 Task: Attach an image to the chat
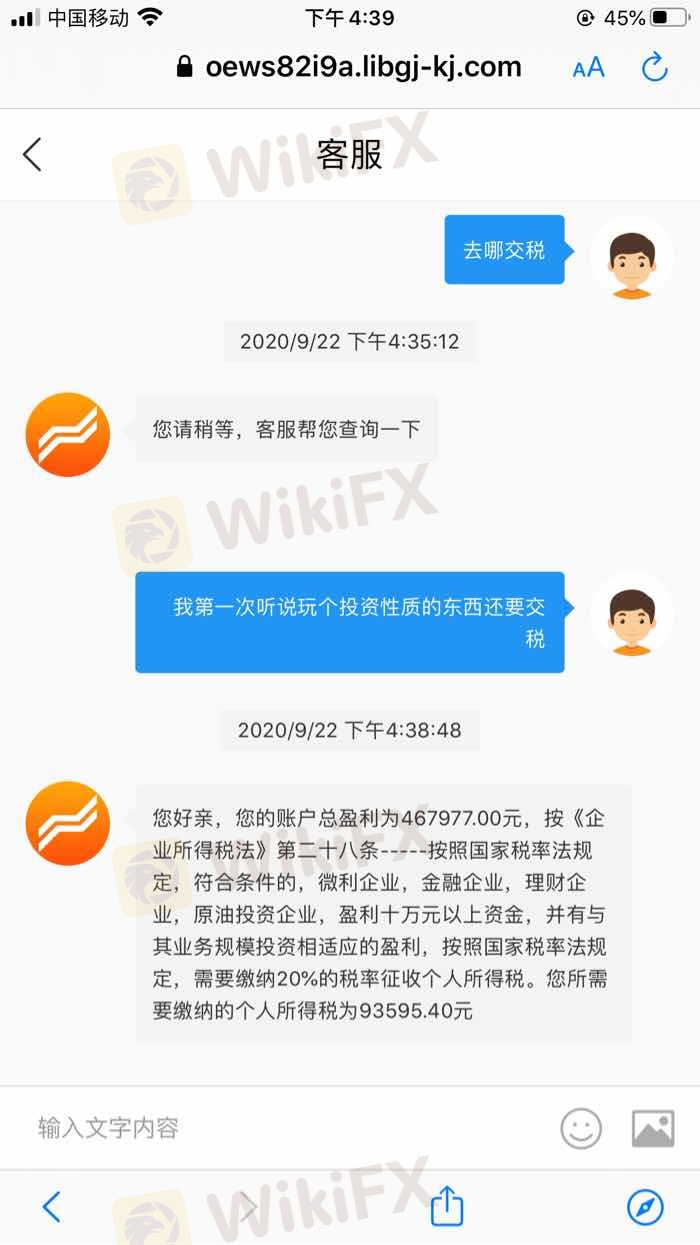(x=653, y=1129)
